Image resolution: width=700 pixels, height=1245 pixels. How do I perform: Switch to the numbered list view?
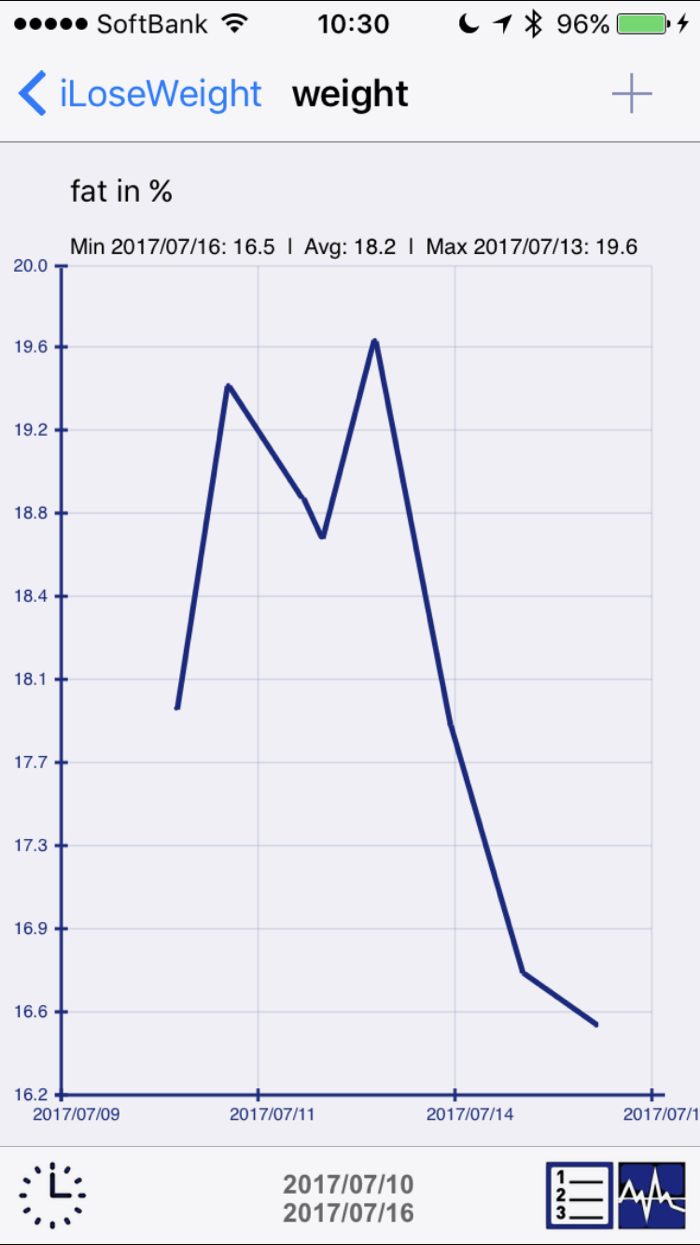579,1195
